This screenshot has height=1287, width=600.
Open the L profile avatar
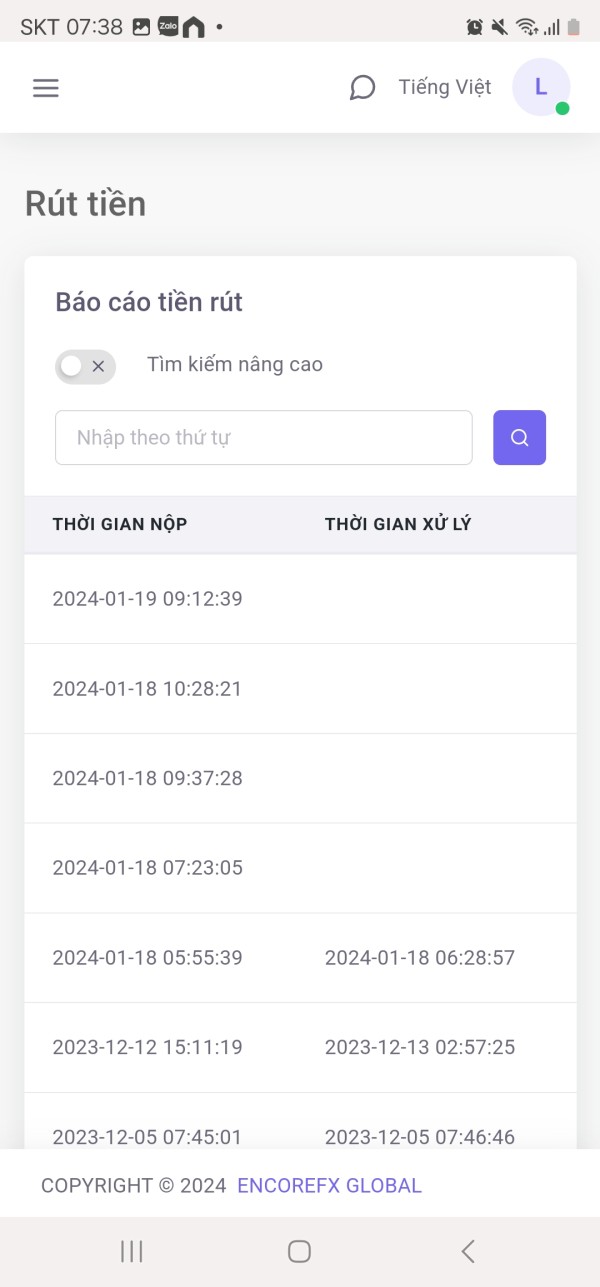tap(541, 87)
